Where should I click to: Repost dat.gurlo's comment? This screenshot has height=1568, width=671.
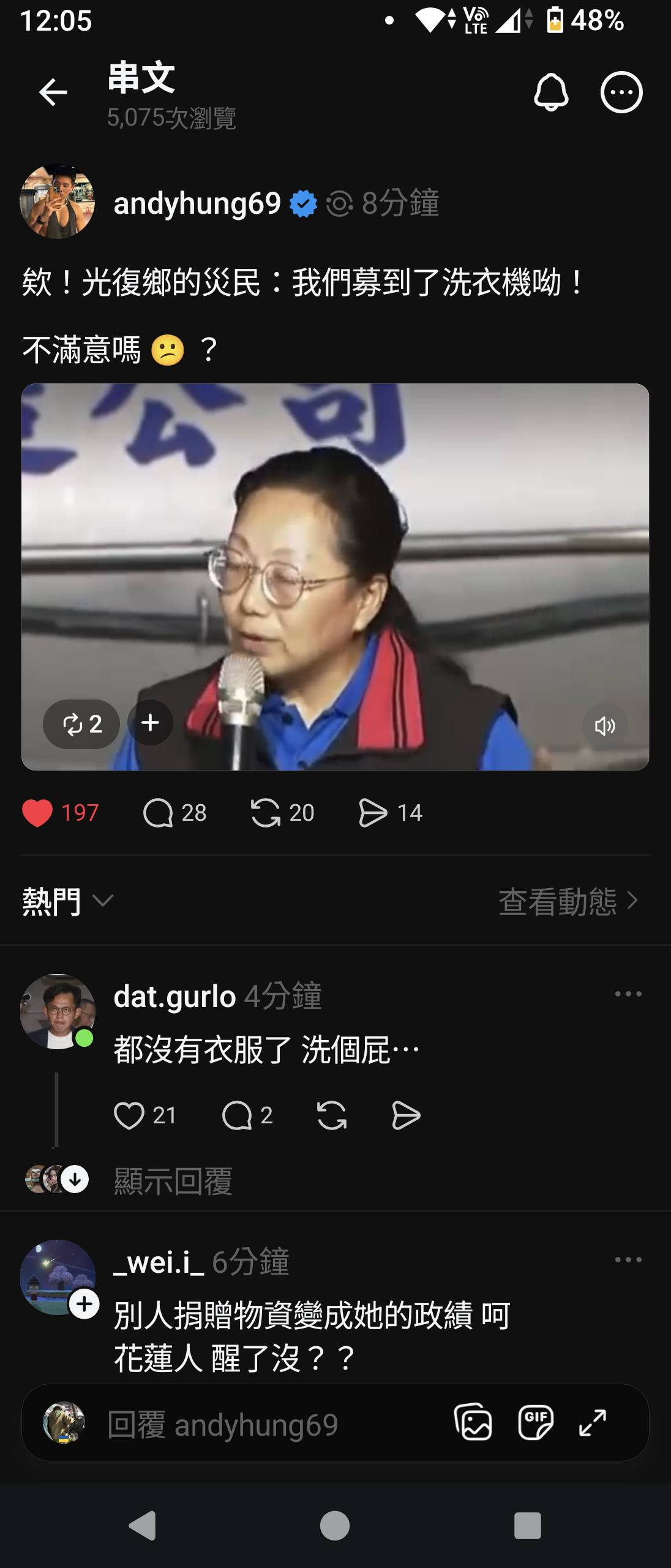point(332,1115)
